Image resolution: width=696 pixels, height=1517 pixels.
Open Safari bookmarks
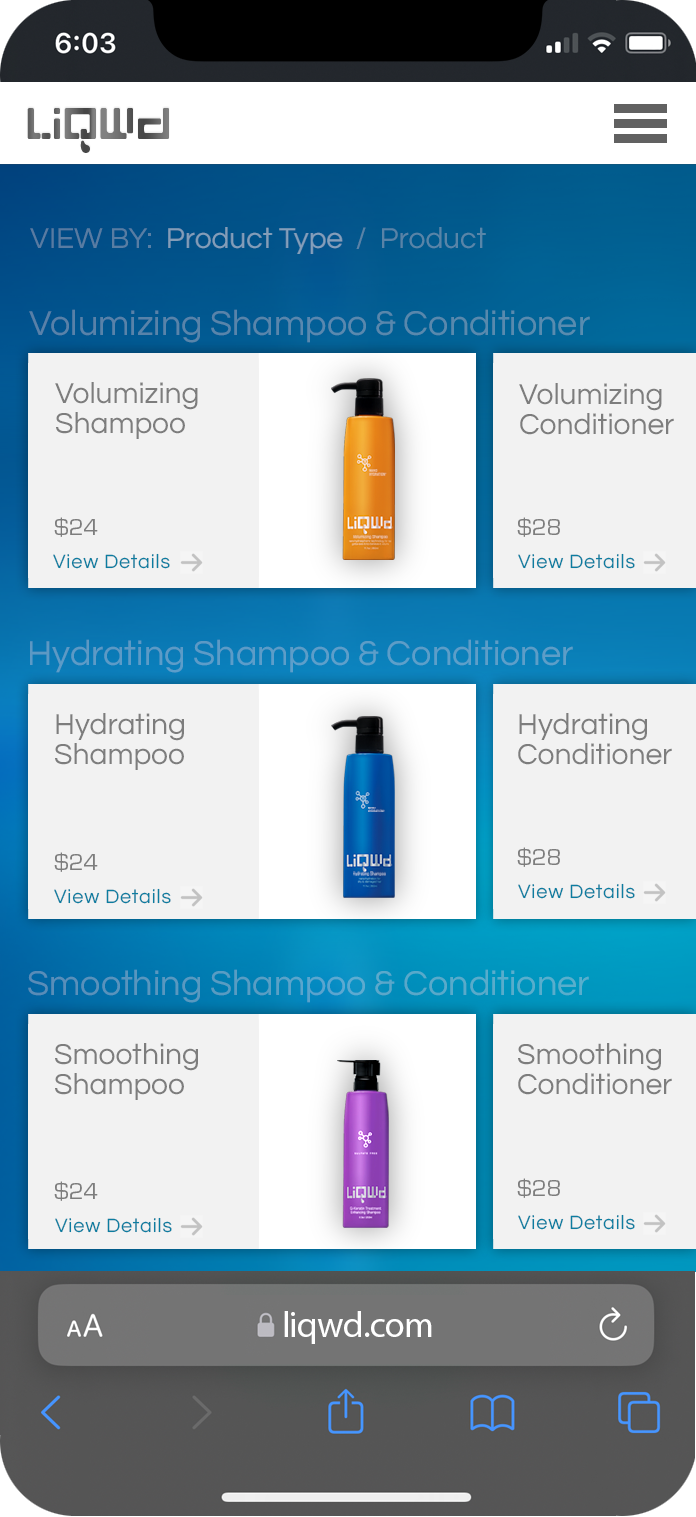click(x=492, y=1413)
